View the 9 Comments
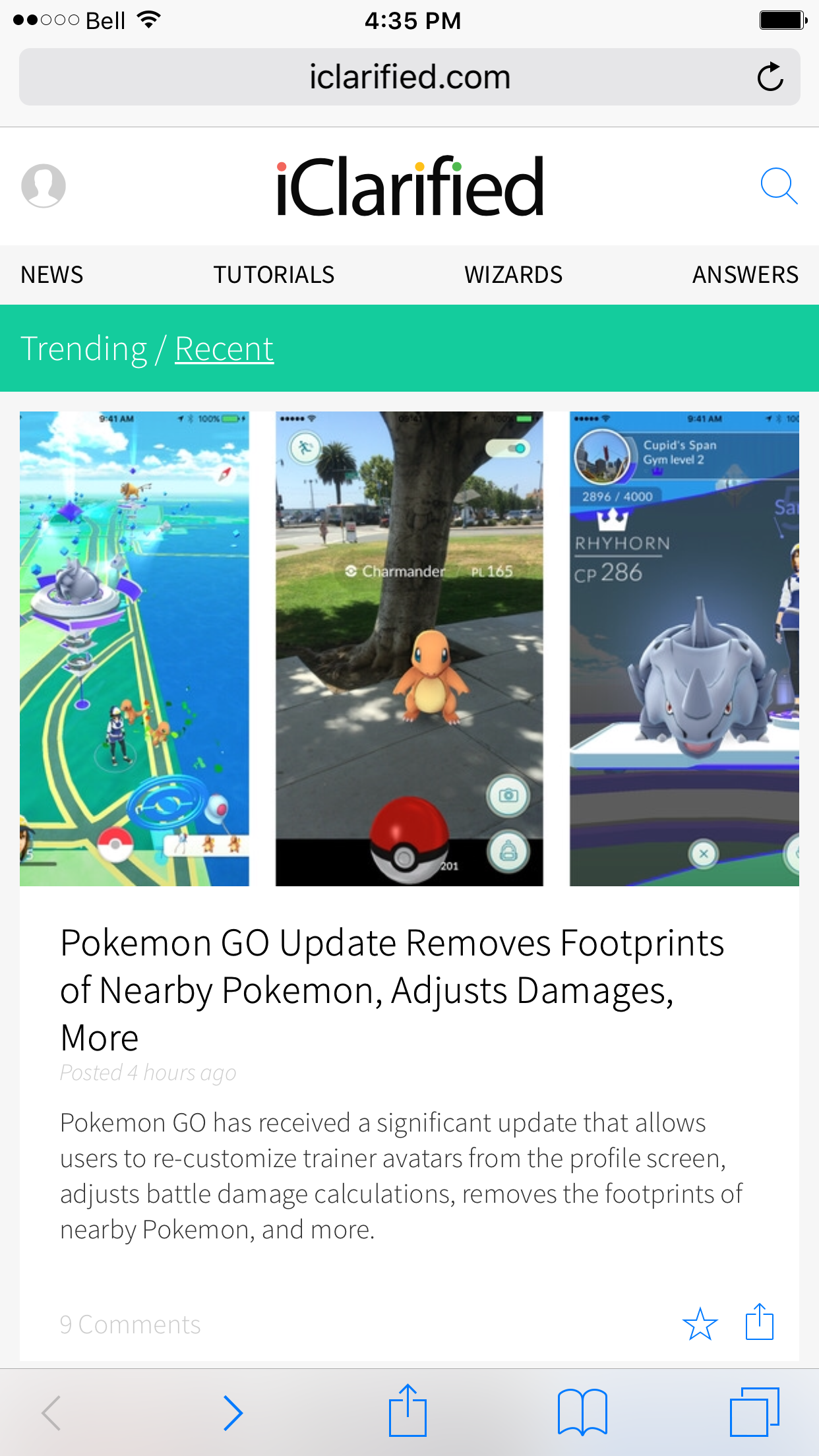The image size is (819, 1456). (x=130, y=1324)
